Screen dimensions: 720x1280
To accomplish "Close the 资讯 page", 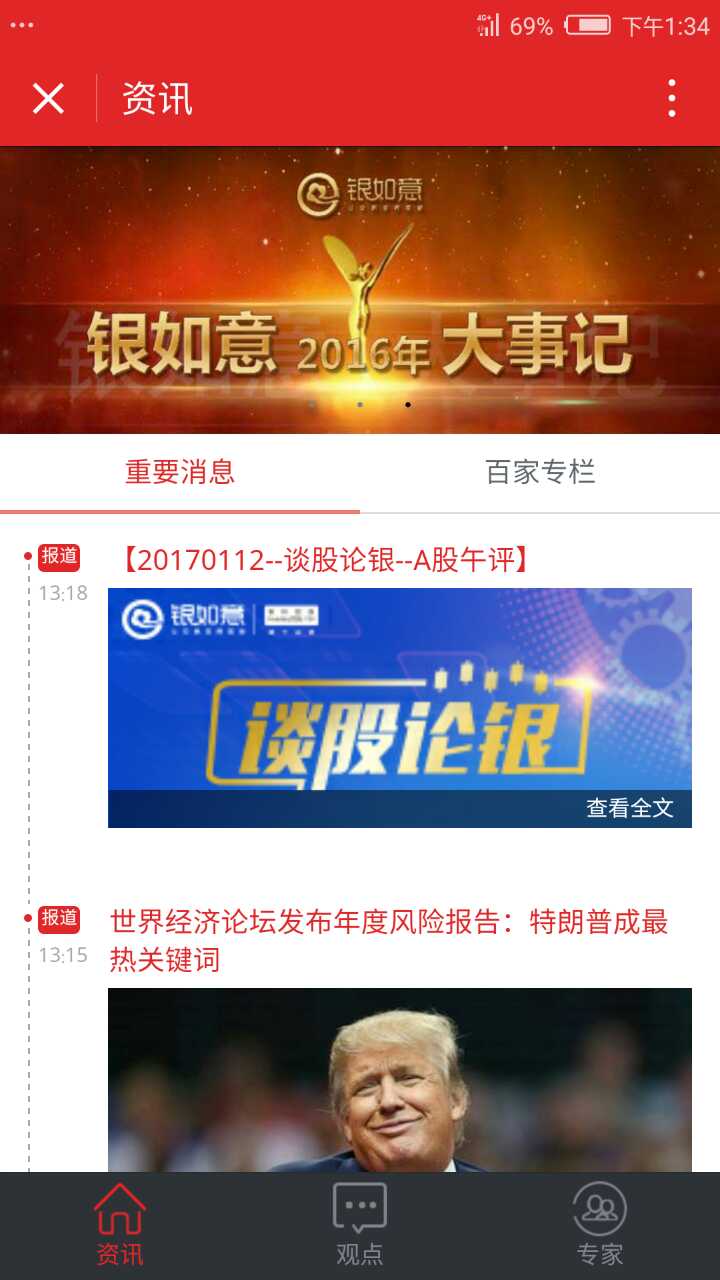I will pos(48,99).
